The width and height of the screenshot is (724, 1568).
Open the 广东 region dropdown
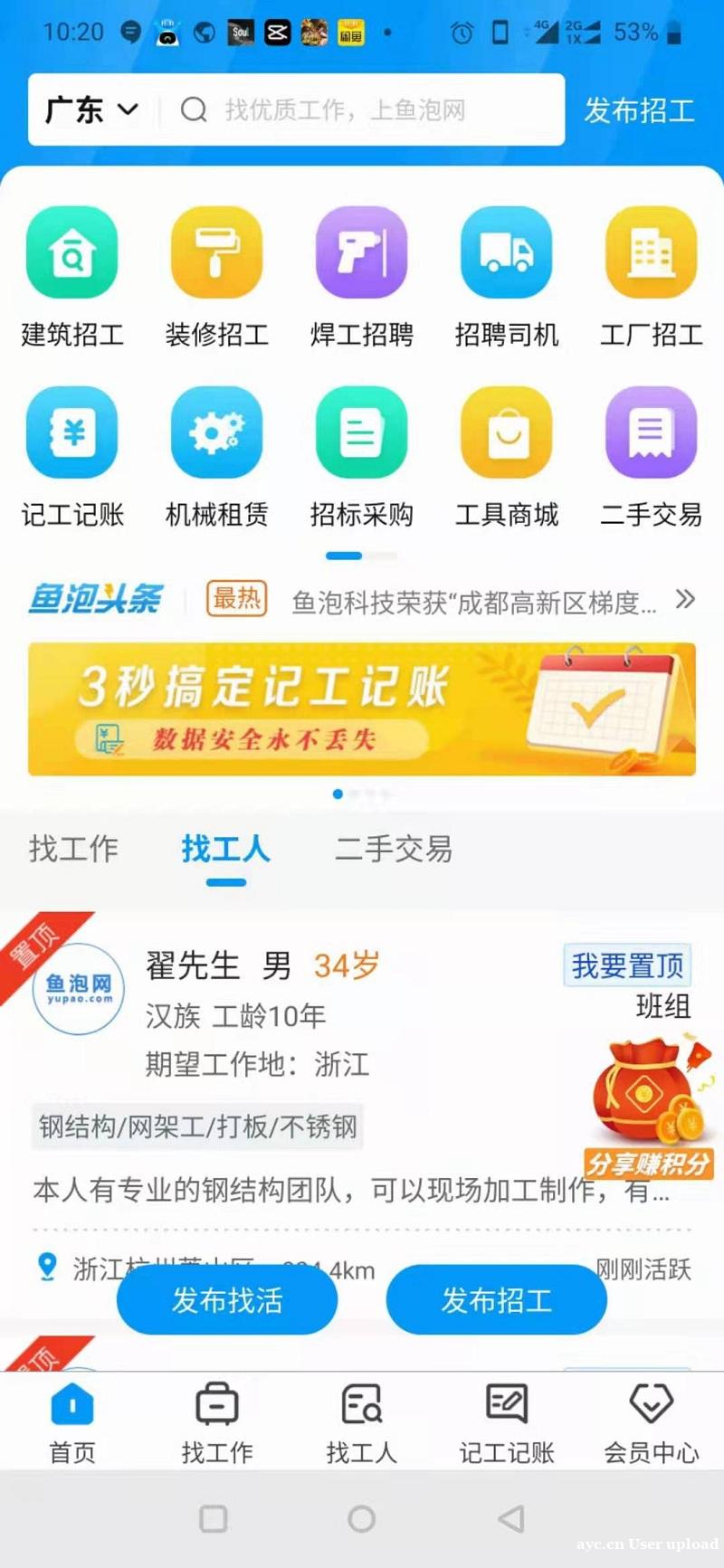91,110
